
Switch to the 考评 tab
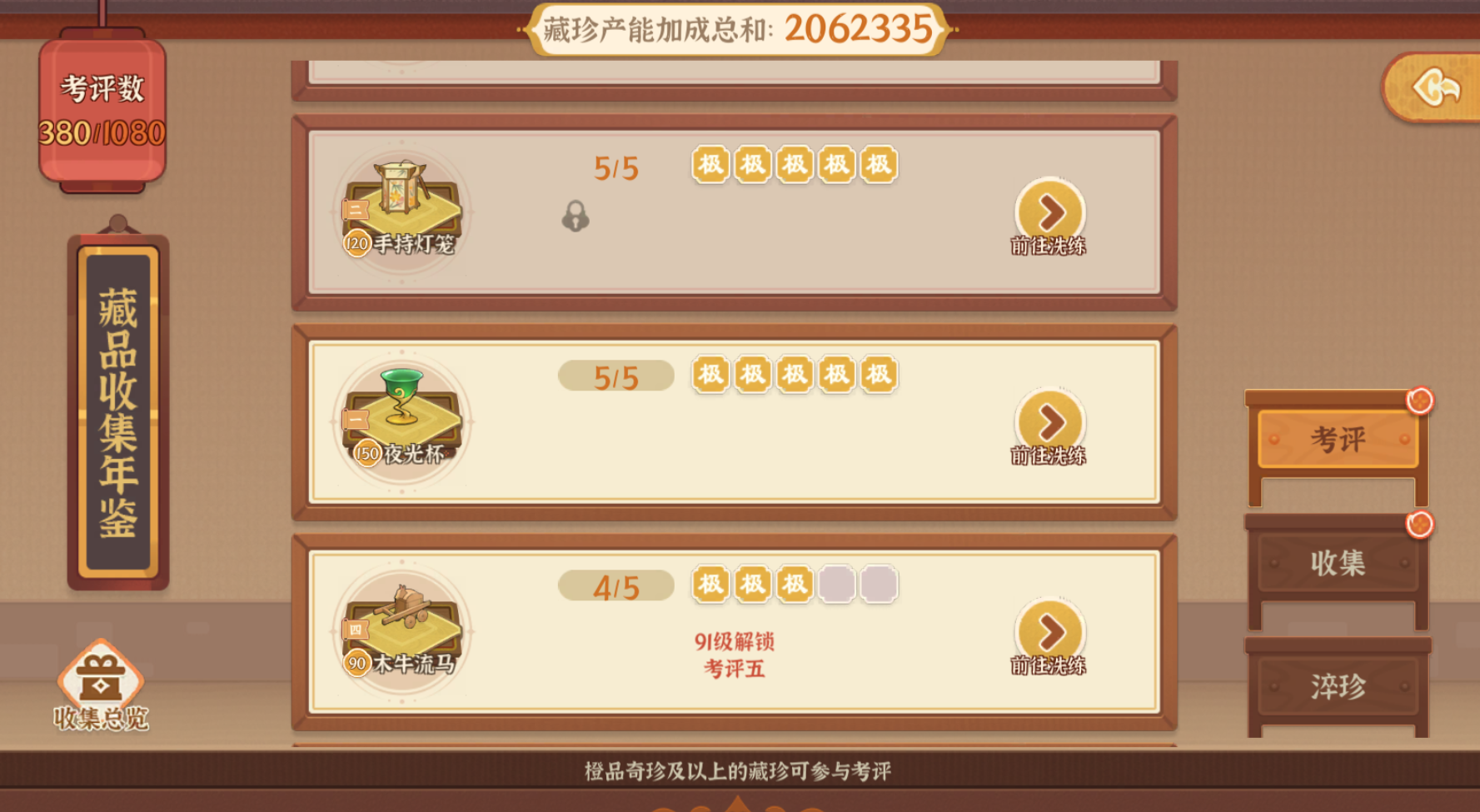(1338, 439)
